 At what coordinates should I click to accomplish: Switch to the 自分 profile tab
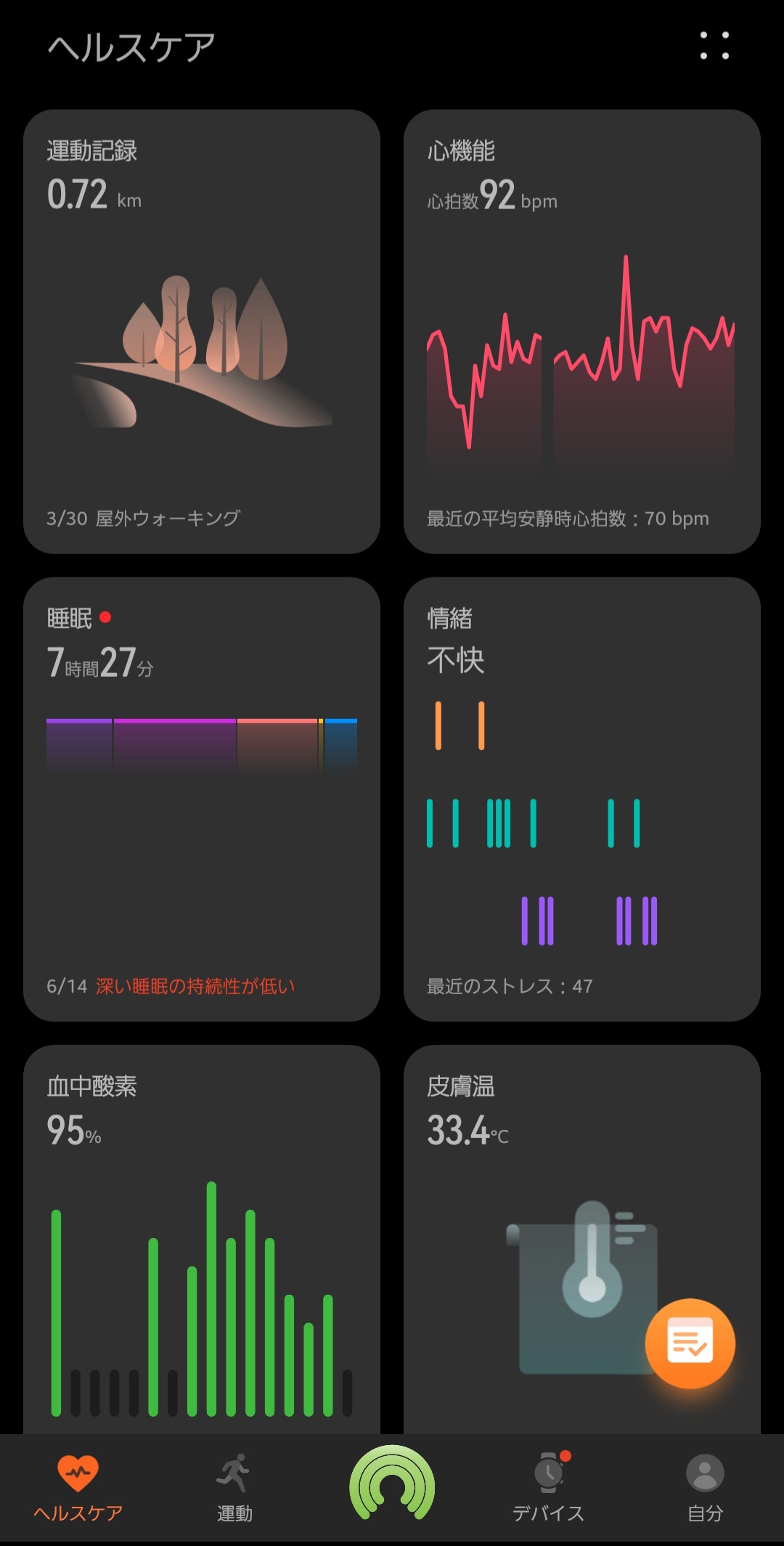(705, 1489)
